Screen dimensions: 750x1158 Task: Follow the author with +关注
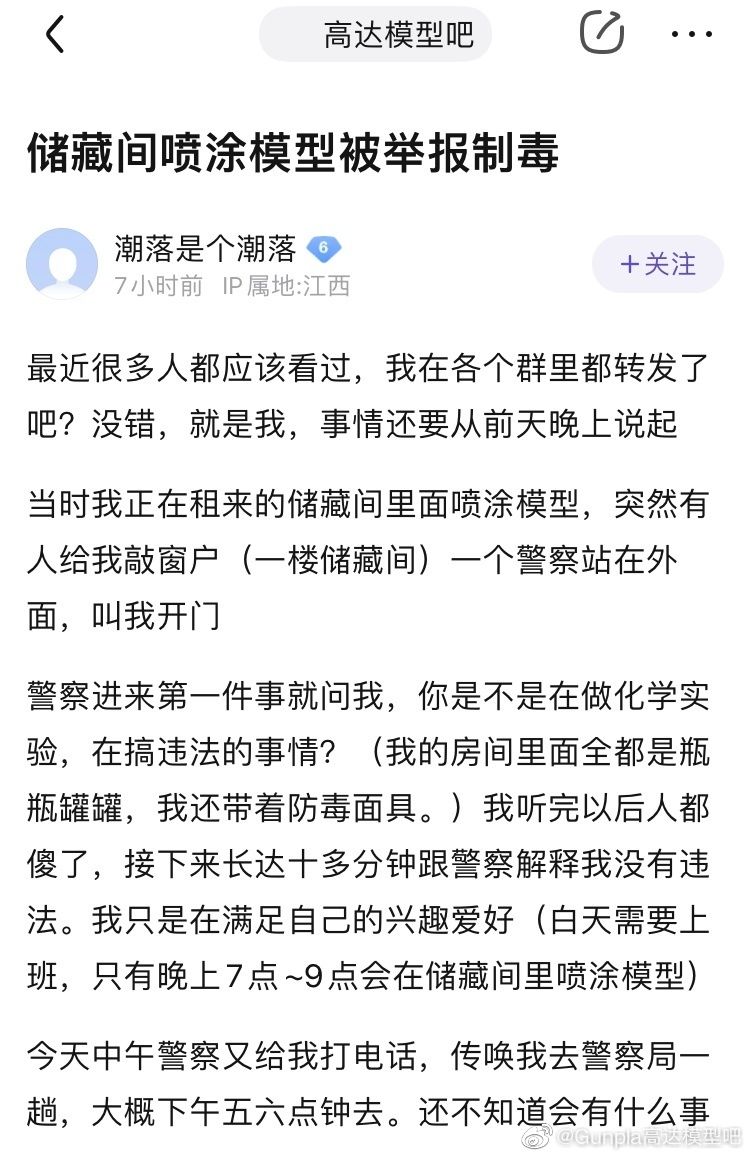pos(657,264)
